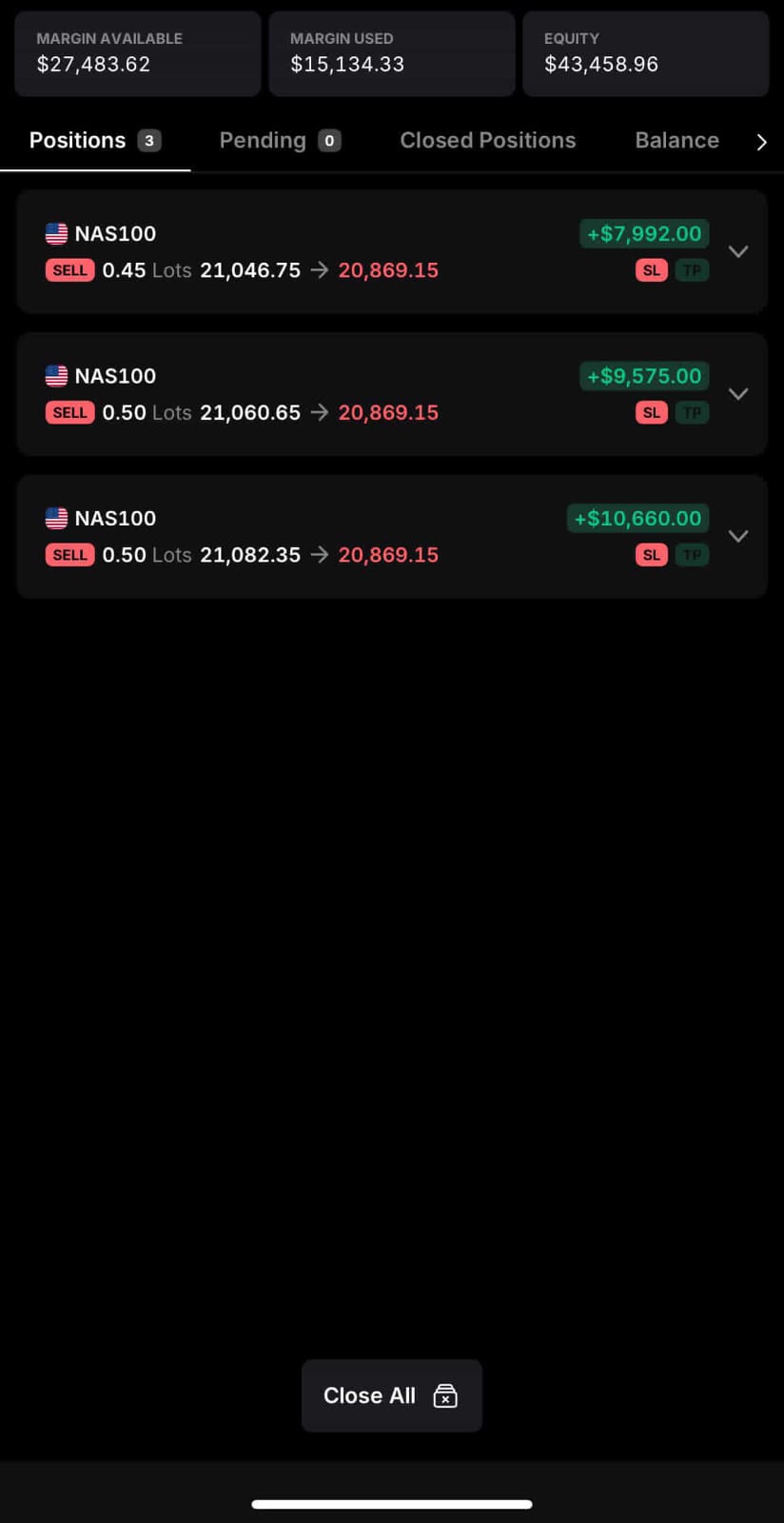Viewport: 784px width, 1523px height.
Task: Open the Closed Positions tab
Action: [x=487, y=141]
